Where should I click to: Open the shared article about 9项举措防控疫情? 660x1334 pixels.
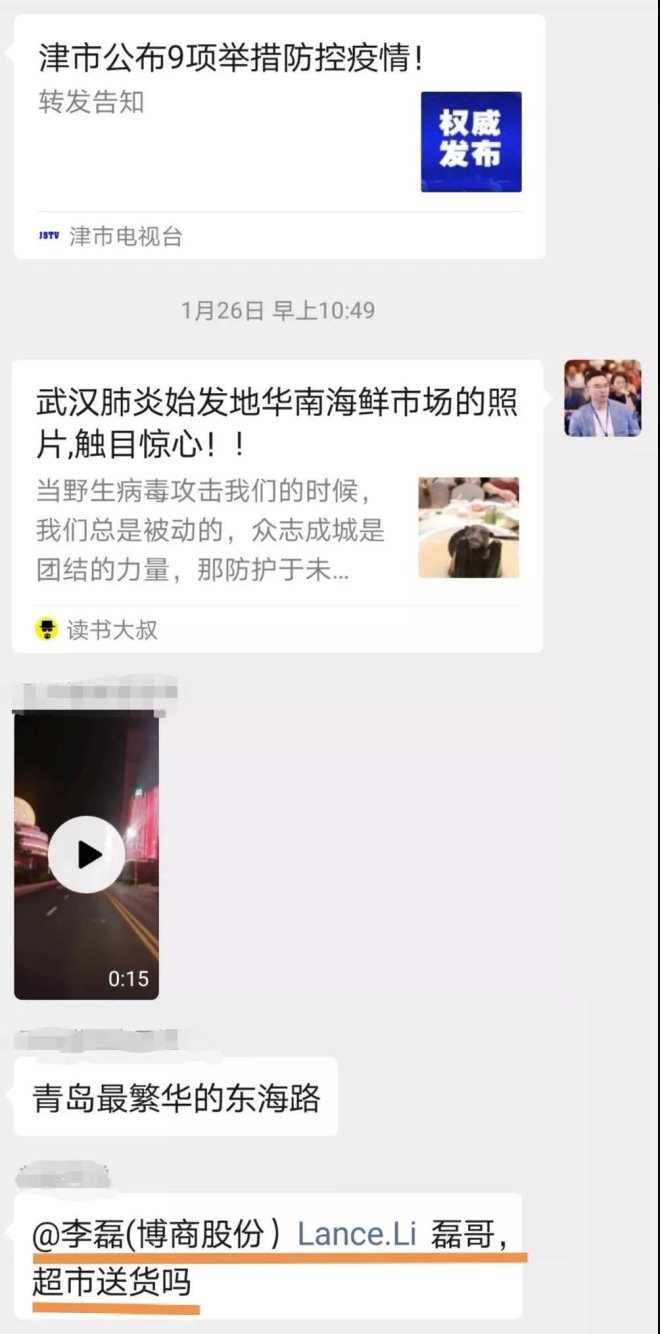[230, 60]
